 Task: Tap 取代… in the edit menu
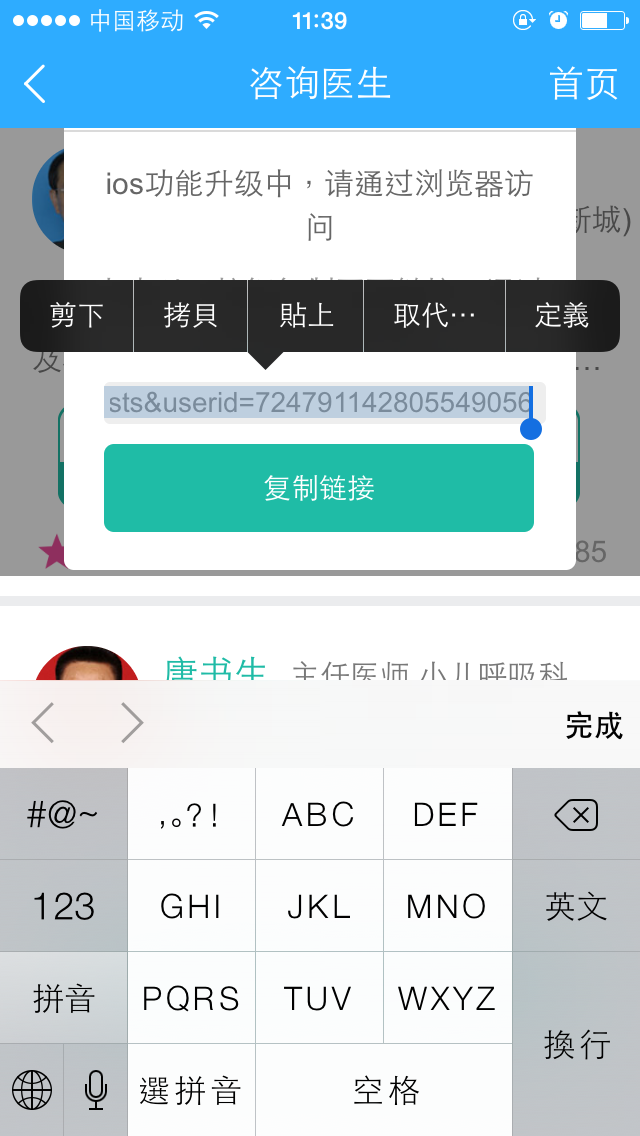pos(434,316)
